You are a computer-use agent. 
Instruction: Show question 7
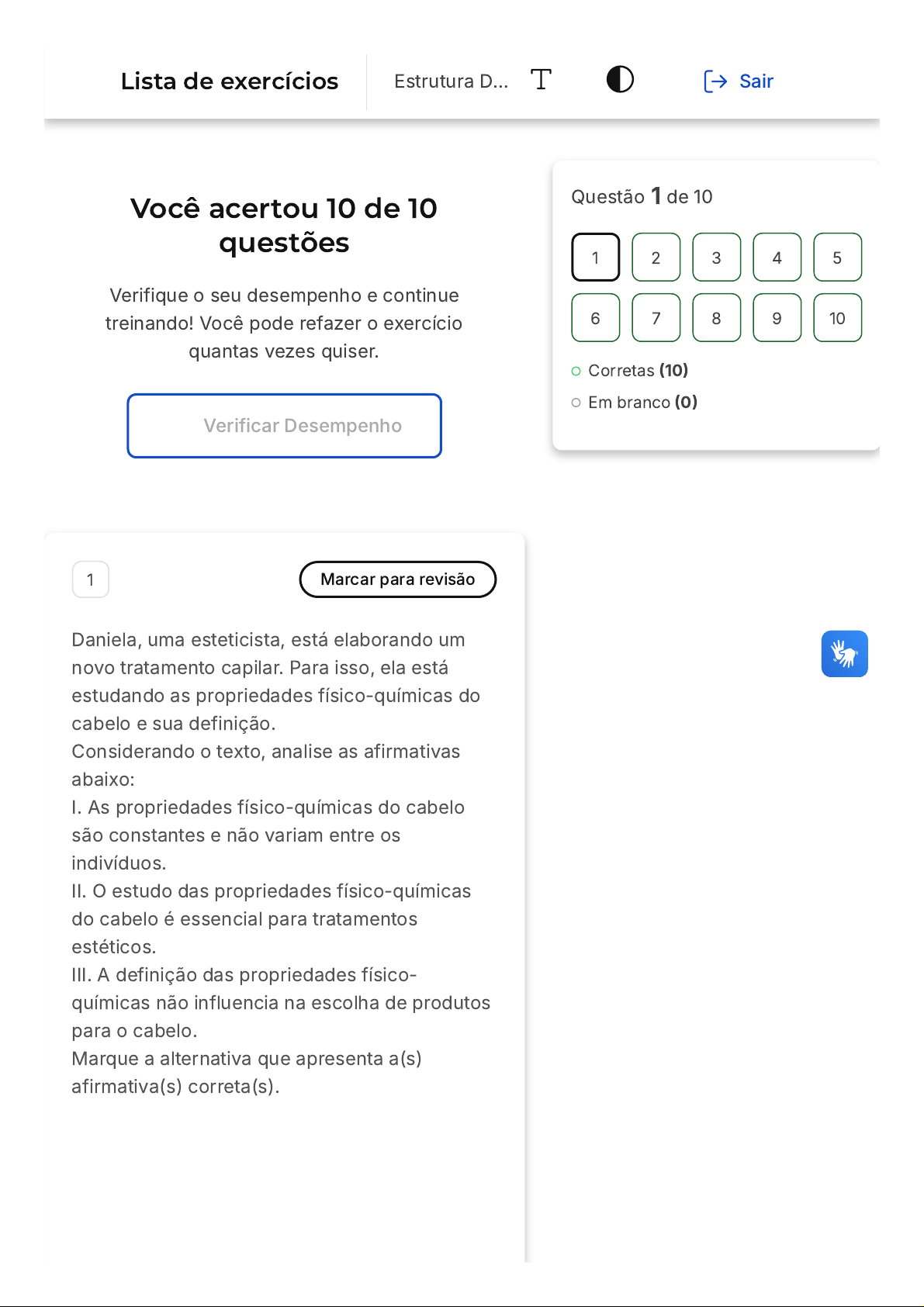point(656,318)
